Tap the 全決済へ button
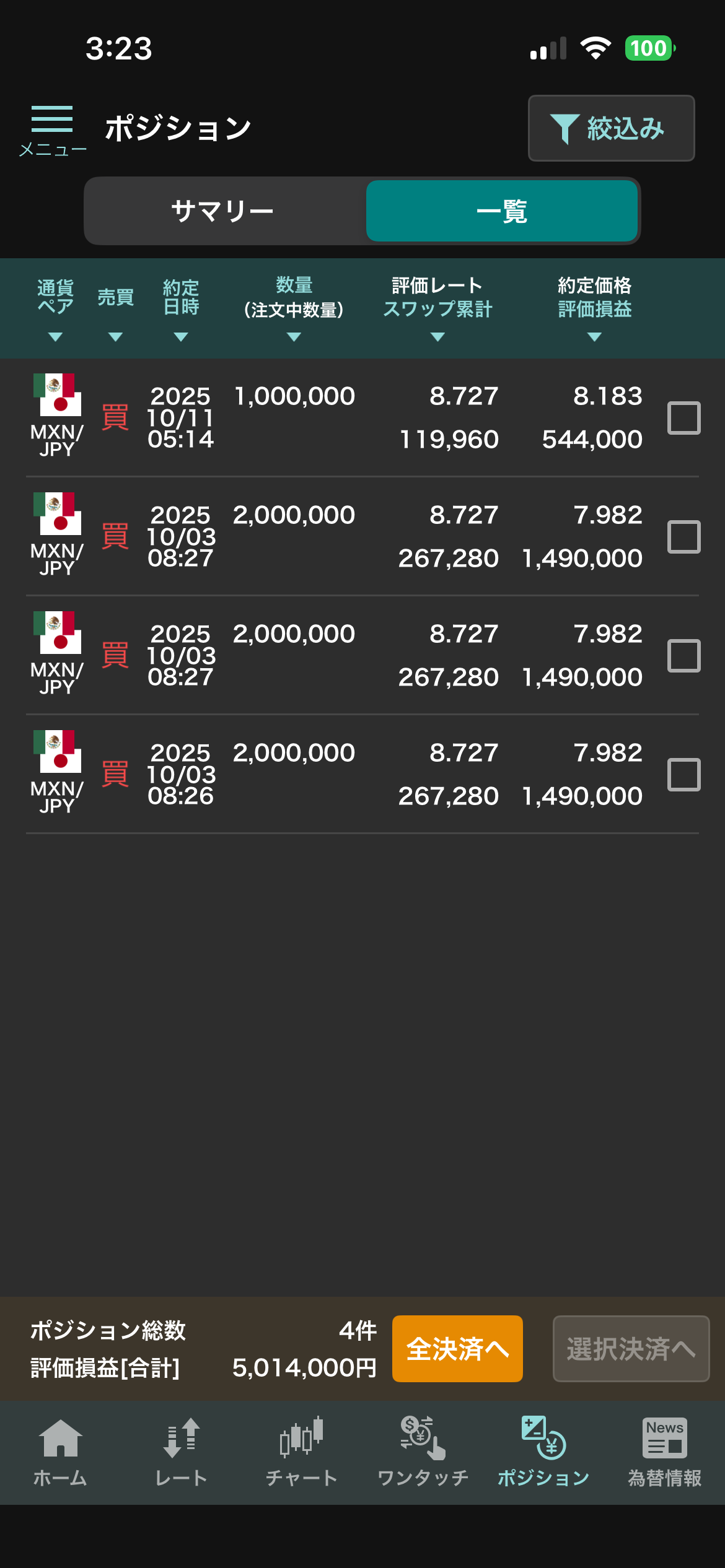725x1568 pixels. 457,1349
